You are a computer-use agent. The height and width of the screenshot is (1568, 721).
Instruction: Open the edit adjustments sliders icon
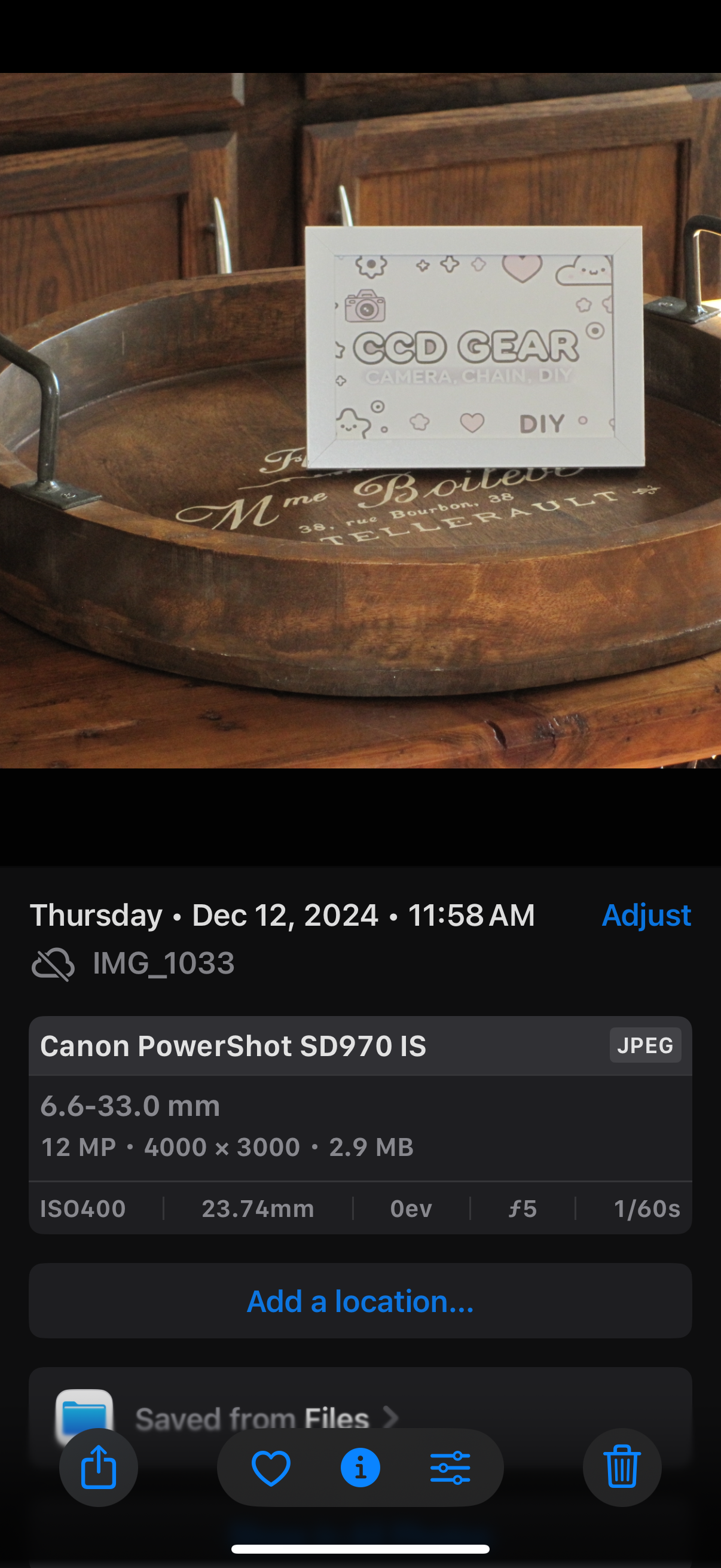click(450, 1468)
